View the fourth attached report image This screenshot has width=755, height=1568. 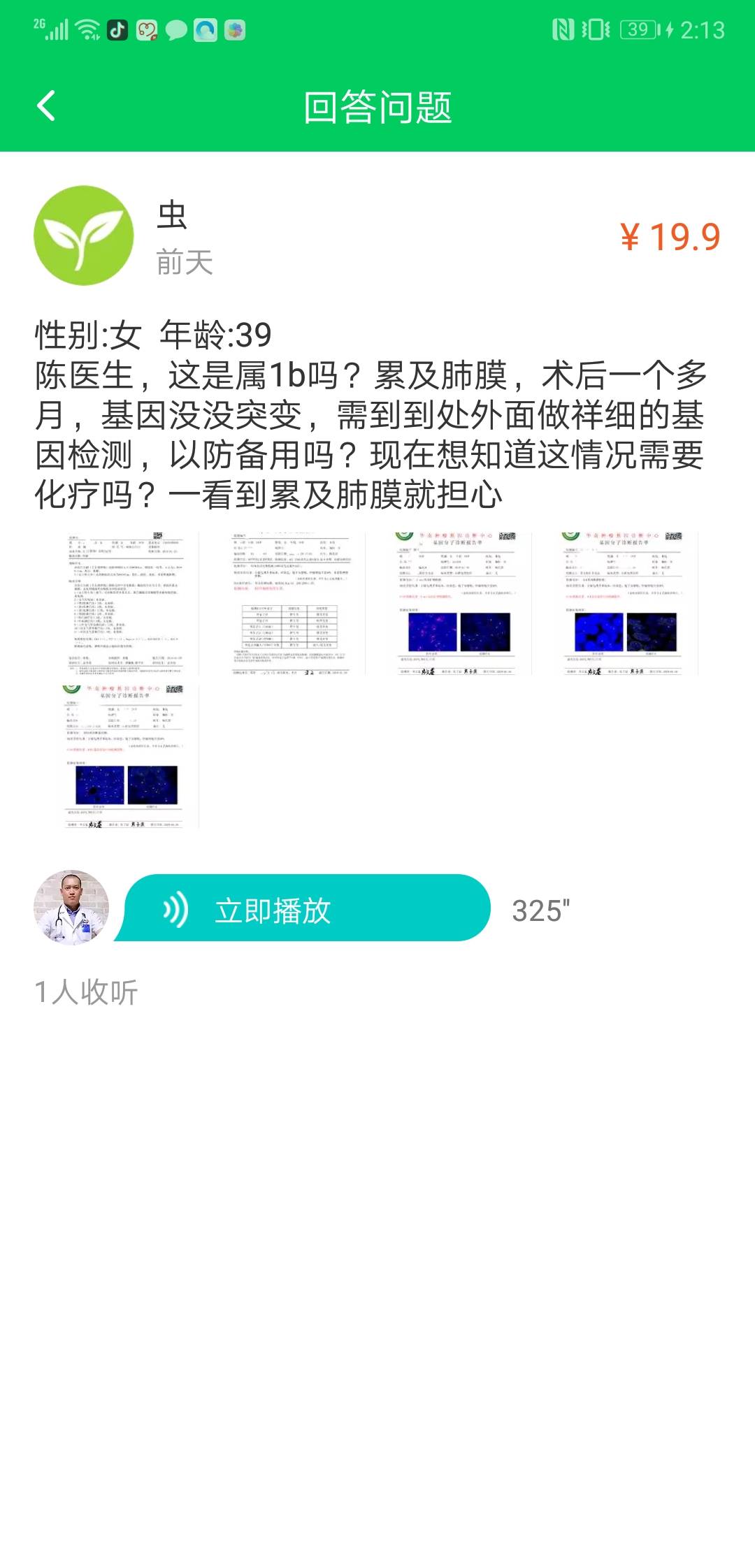click(x=626, y=604)
